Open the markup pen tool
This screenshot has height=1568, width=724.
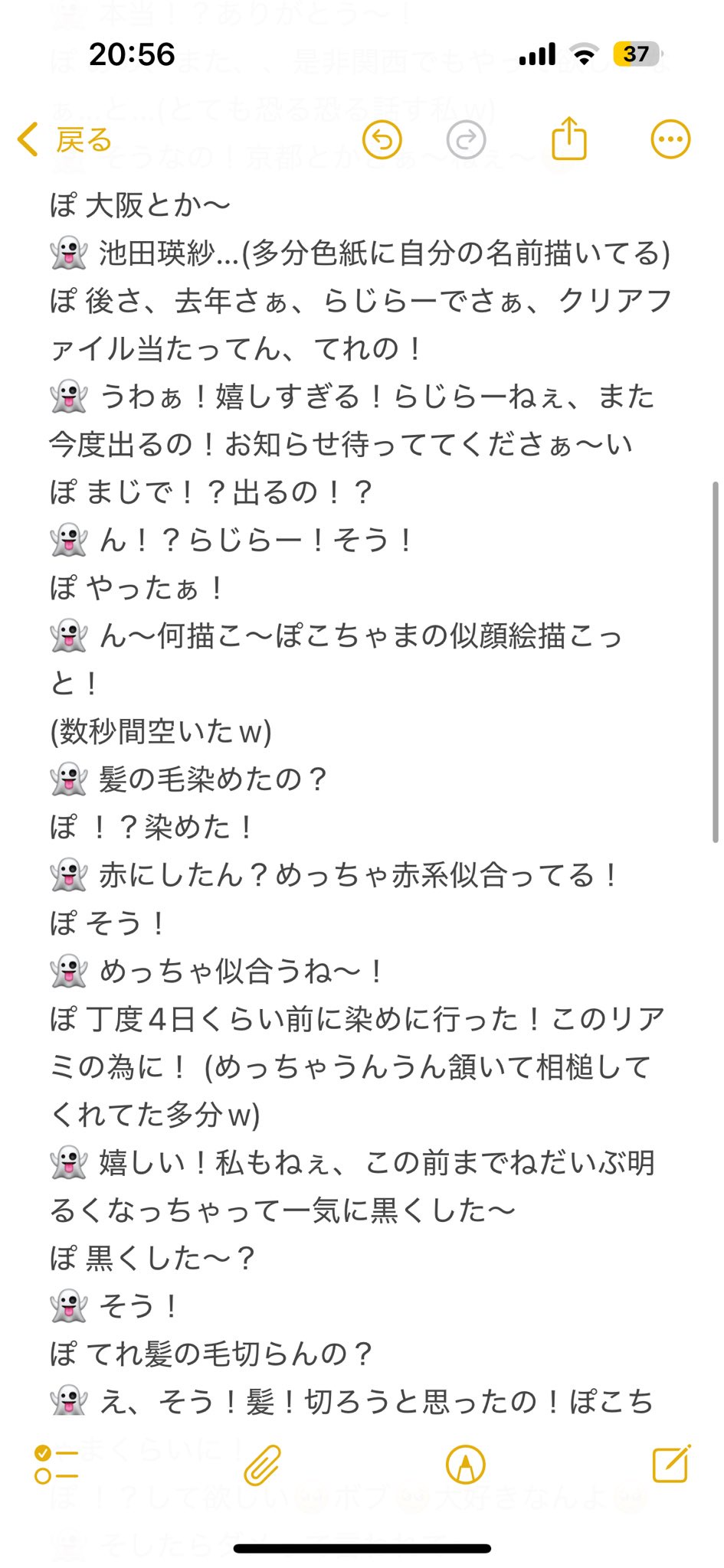465,1465
